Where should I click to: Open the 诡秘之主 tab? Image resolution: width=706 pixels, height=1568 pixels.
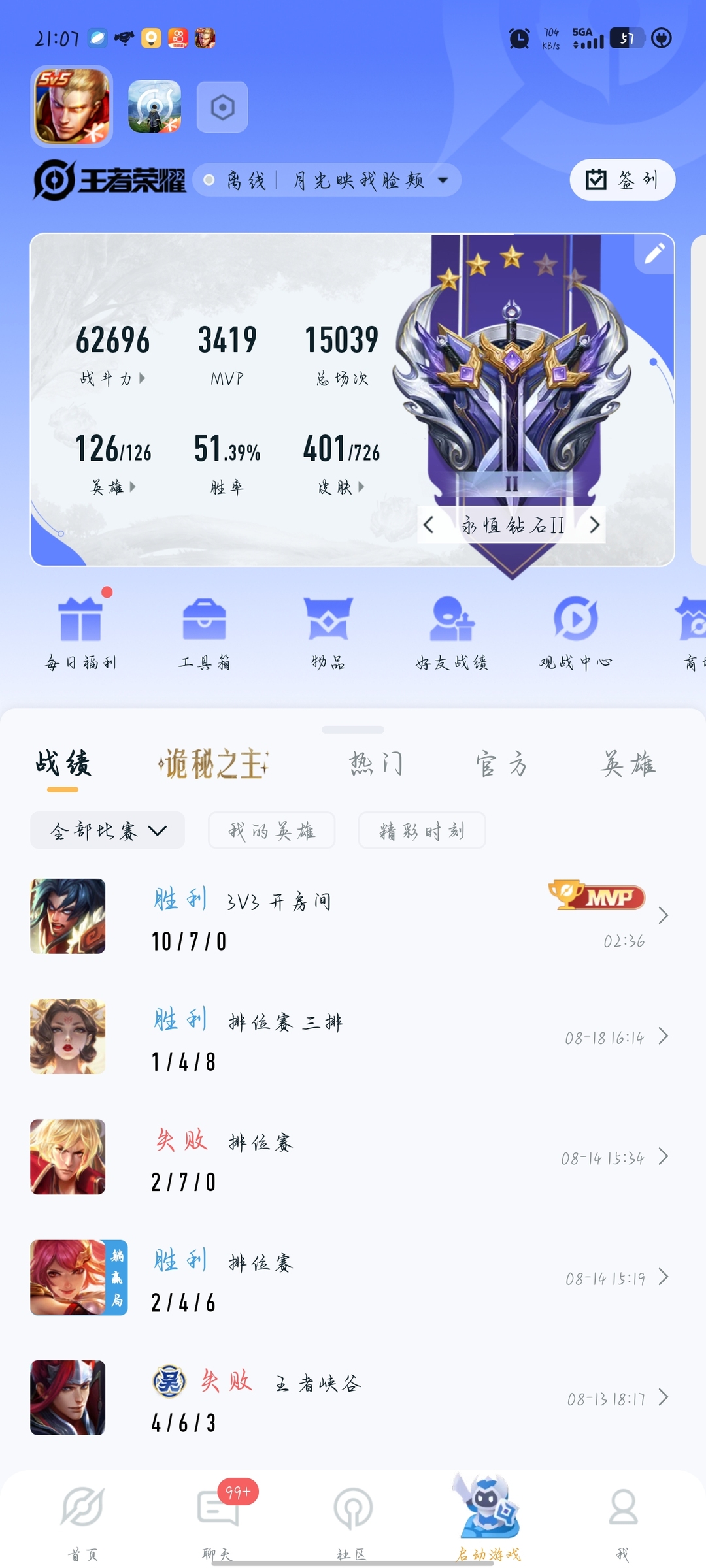[x=213, y=764]
